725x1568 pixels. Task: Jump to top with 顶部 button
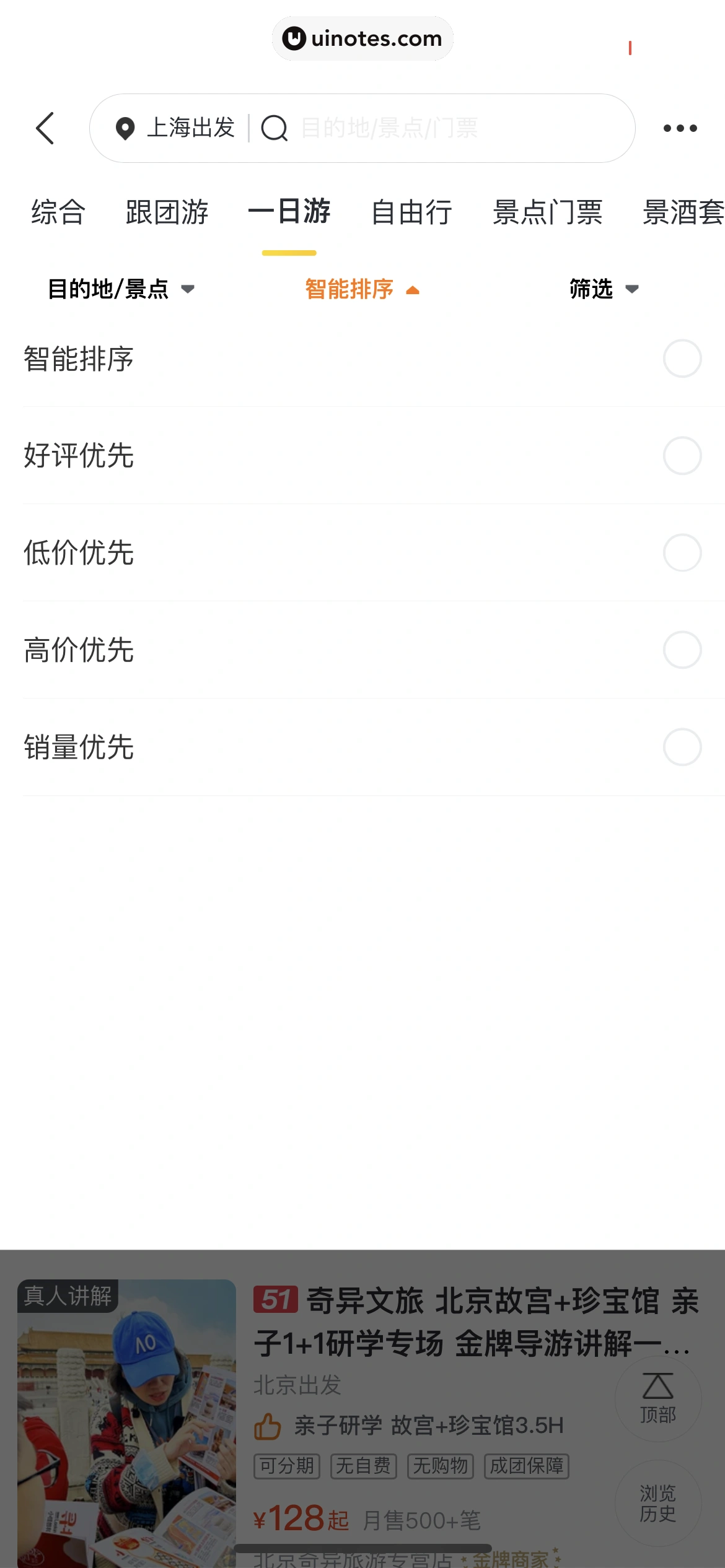[657, 1398]
